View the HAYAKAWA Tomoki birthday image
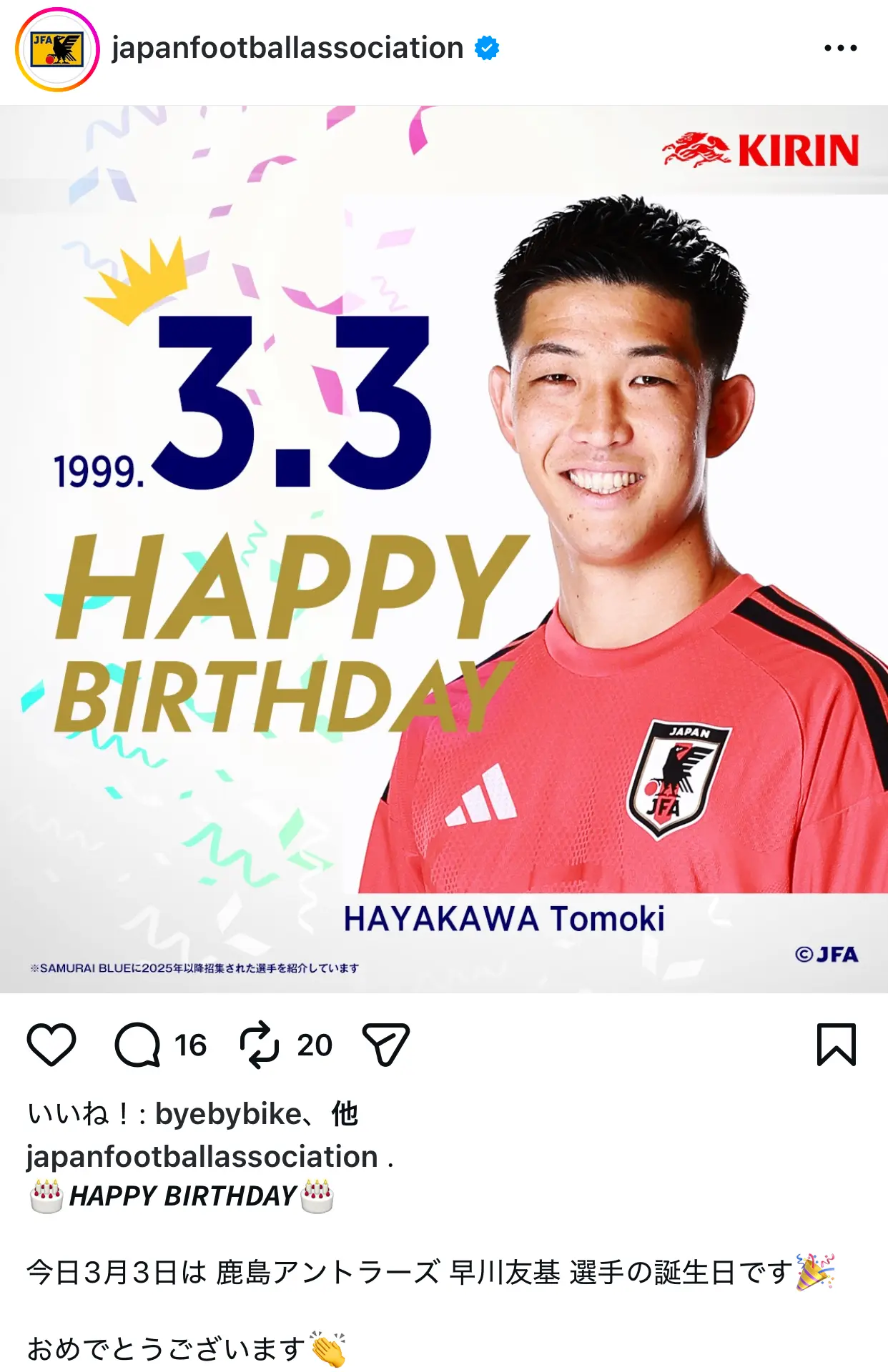This screenshot has width=888, height=1372. pos(443,549)
